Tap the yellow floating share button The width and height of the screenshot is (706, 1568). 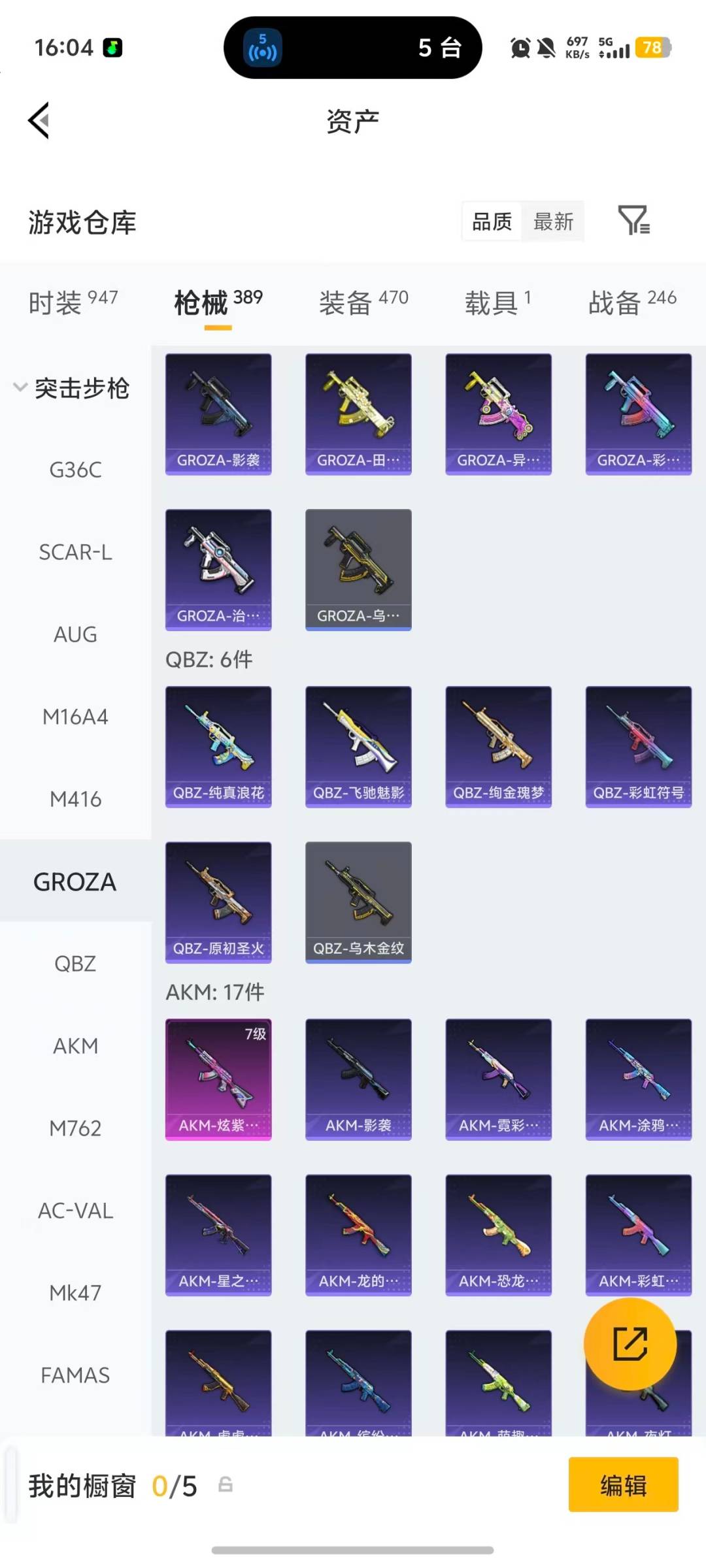click(630, 1344)
